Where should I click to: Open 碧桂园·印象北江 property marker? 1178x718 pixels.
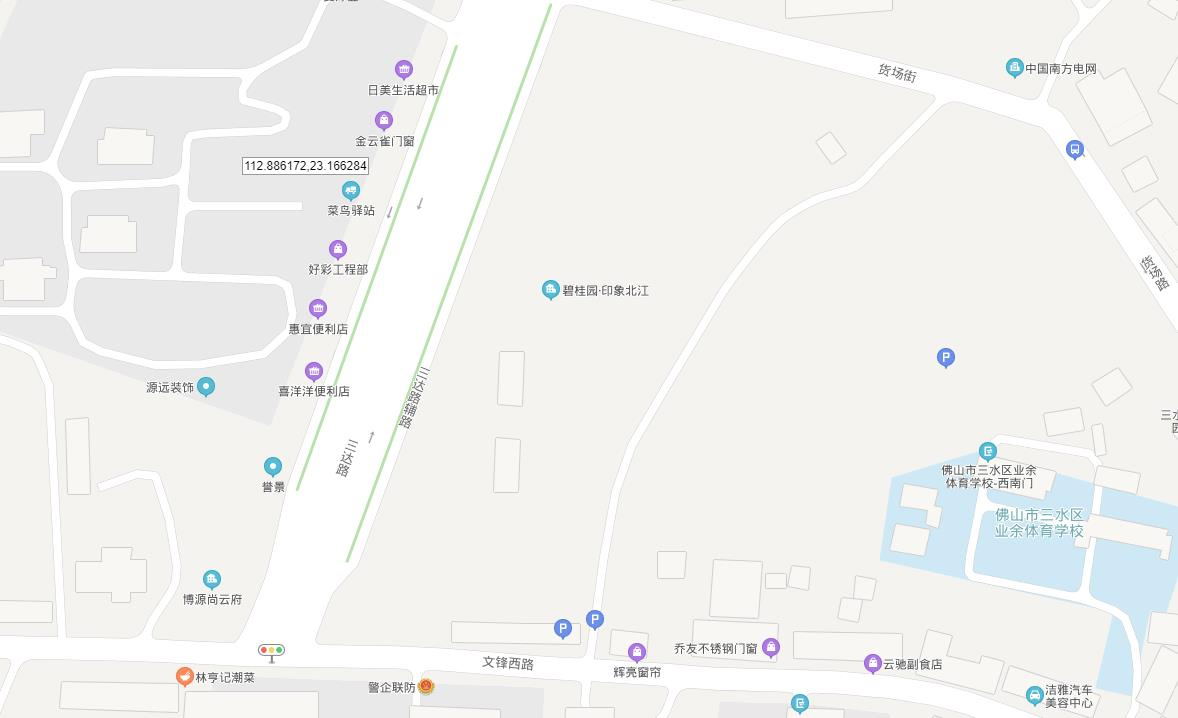tap(550, 290)
